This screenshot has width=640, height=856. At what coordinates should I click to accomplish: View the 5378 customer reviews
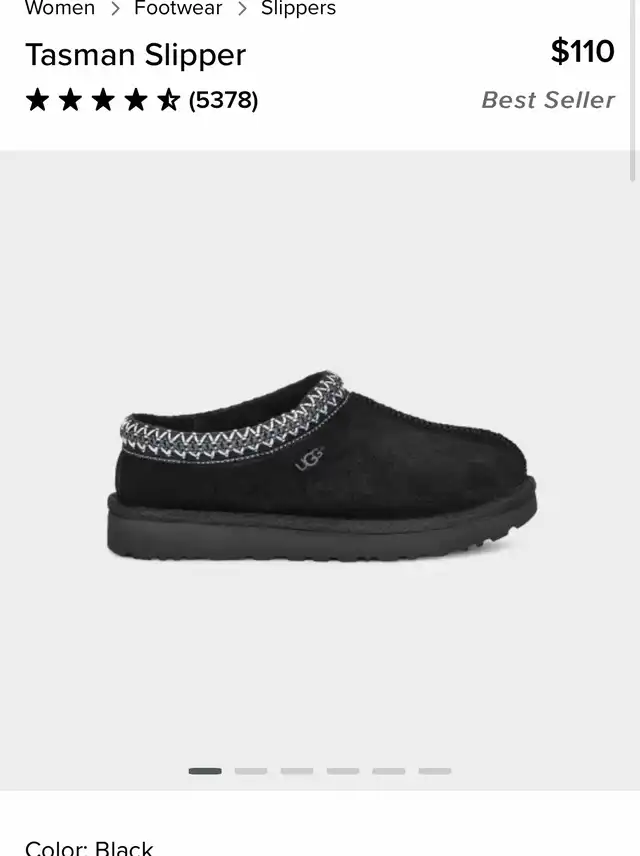click(223, 100)
